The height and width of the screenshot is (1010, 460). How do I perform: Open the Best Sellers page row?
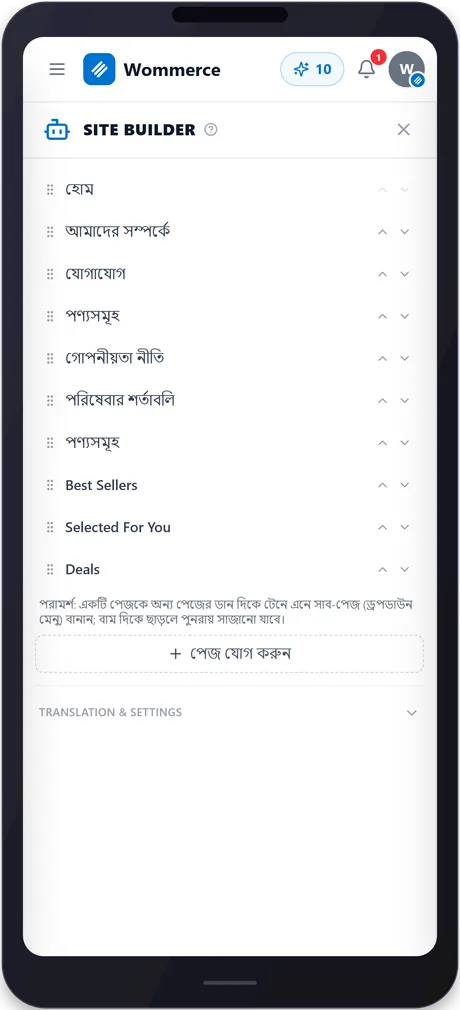(229, 485)
